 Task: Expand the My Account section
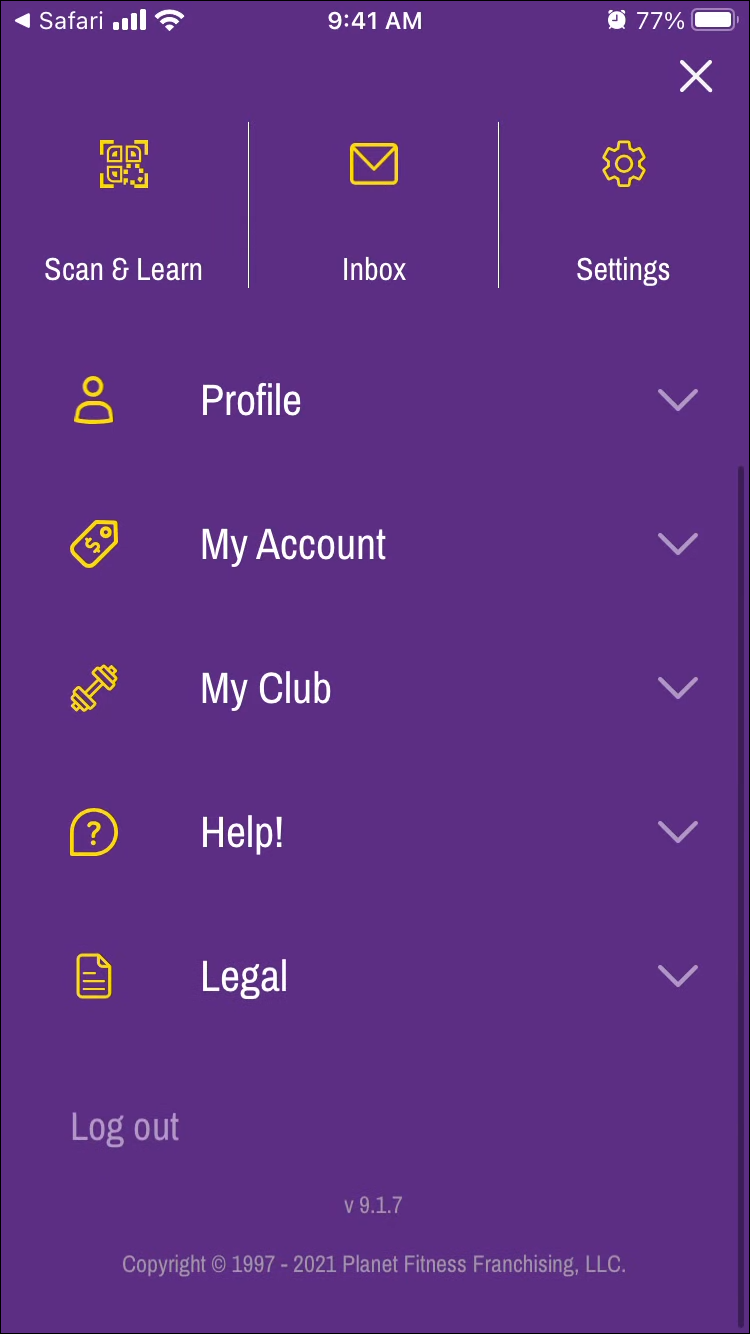(375, 544)
